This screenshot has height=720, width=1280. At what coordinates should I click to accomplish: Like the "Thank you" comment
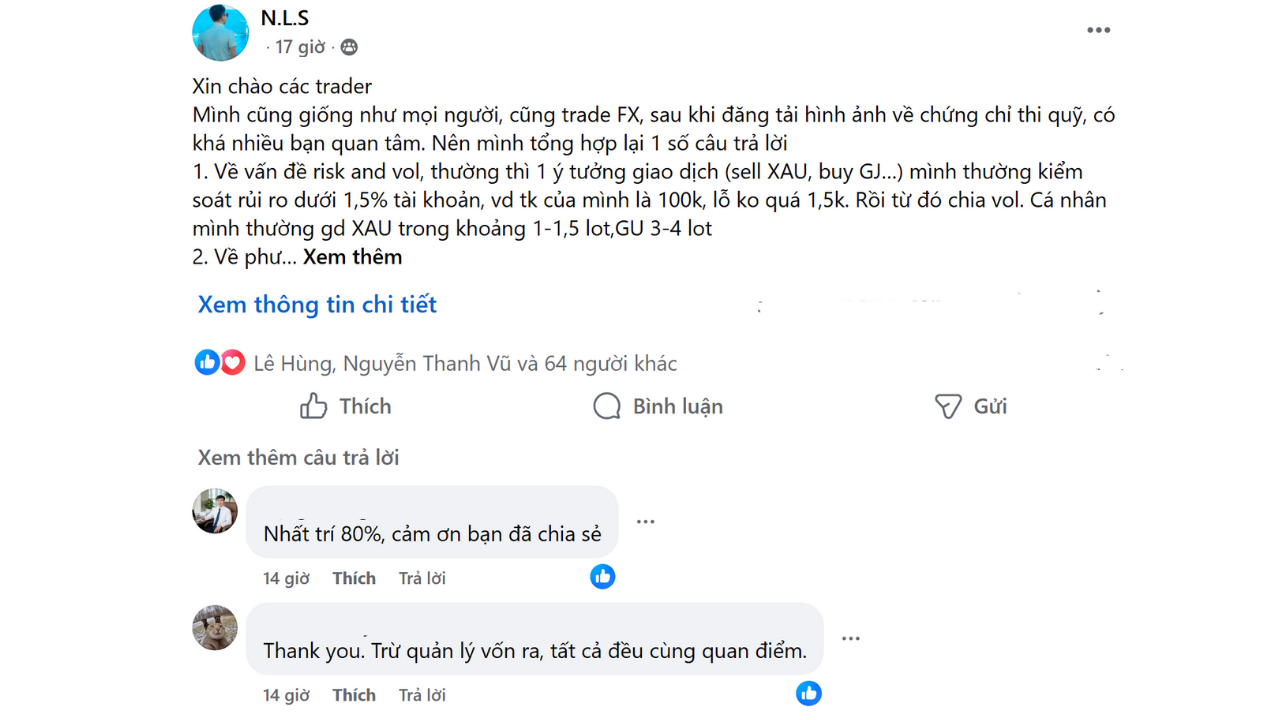pos(354,695)
